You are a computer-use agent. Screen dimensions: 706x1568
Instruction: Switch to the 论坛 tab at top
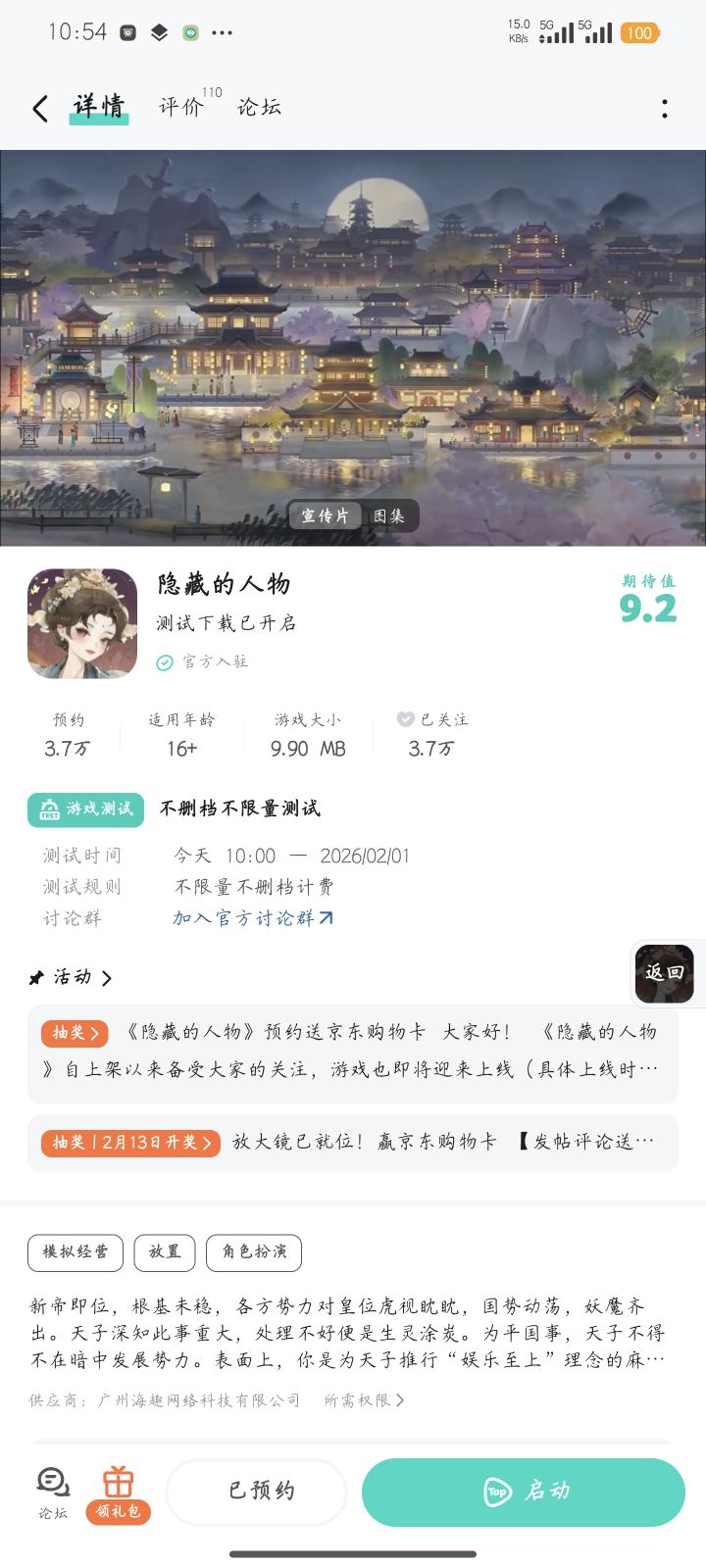pyautogui.click(x=259, y=108)
